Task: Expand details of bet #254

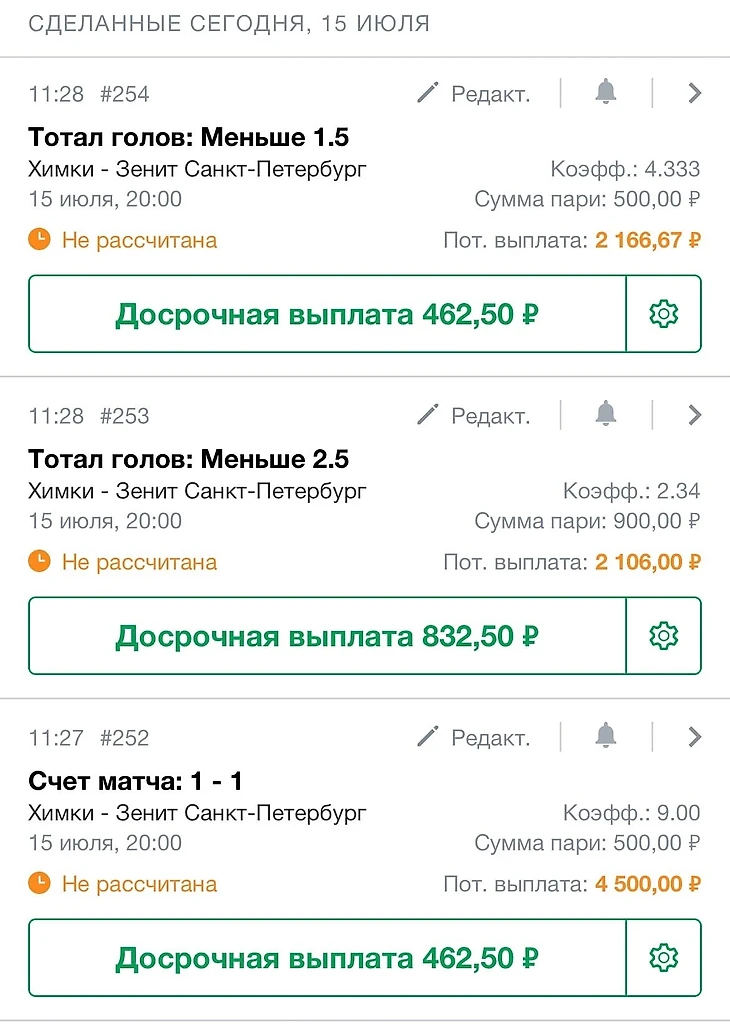Action: (x=695, y=93)
